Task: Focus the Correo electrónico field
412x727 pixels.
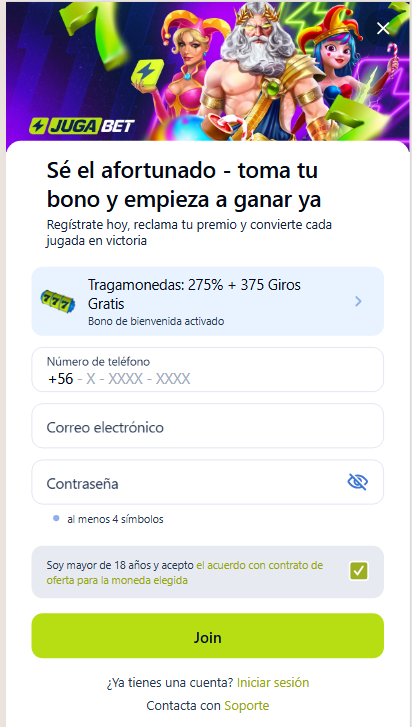Action: pyautogui.click(x=208, y=426)
